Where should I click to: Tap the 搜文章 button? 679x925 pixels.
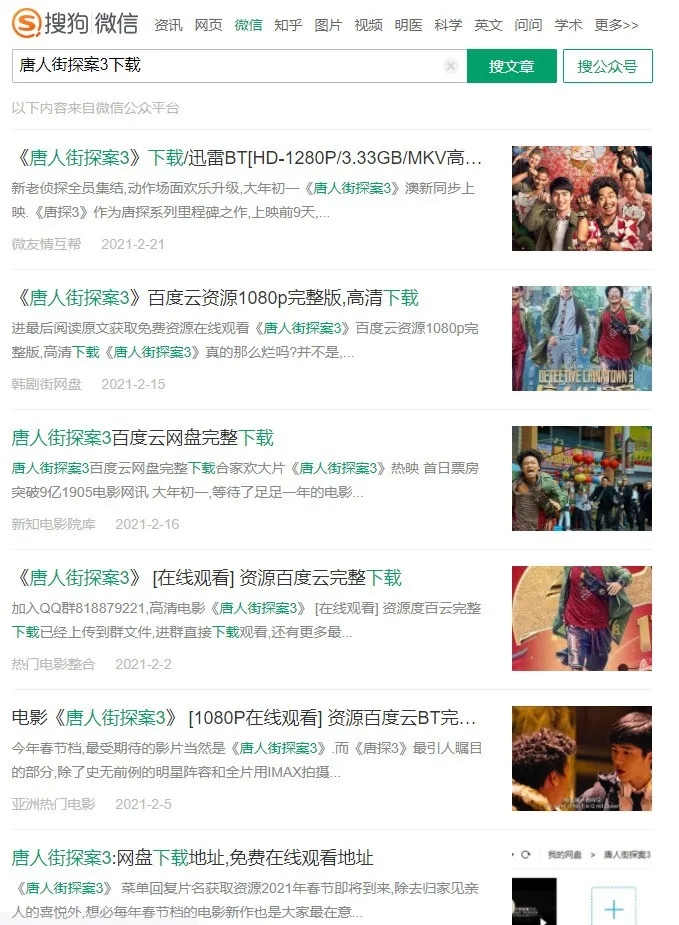[x=511, y=66]
